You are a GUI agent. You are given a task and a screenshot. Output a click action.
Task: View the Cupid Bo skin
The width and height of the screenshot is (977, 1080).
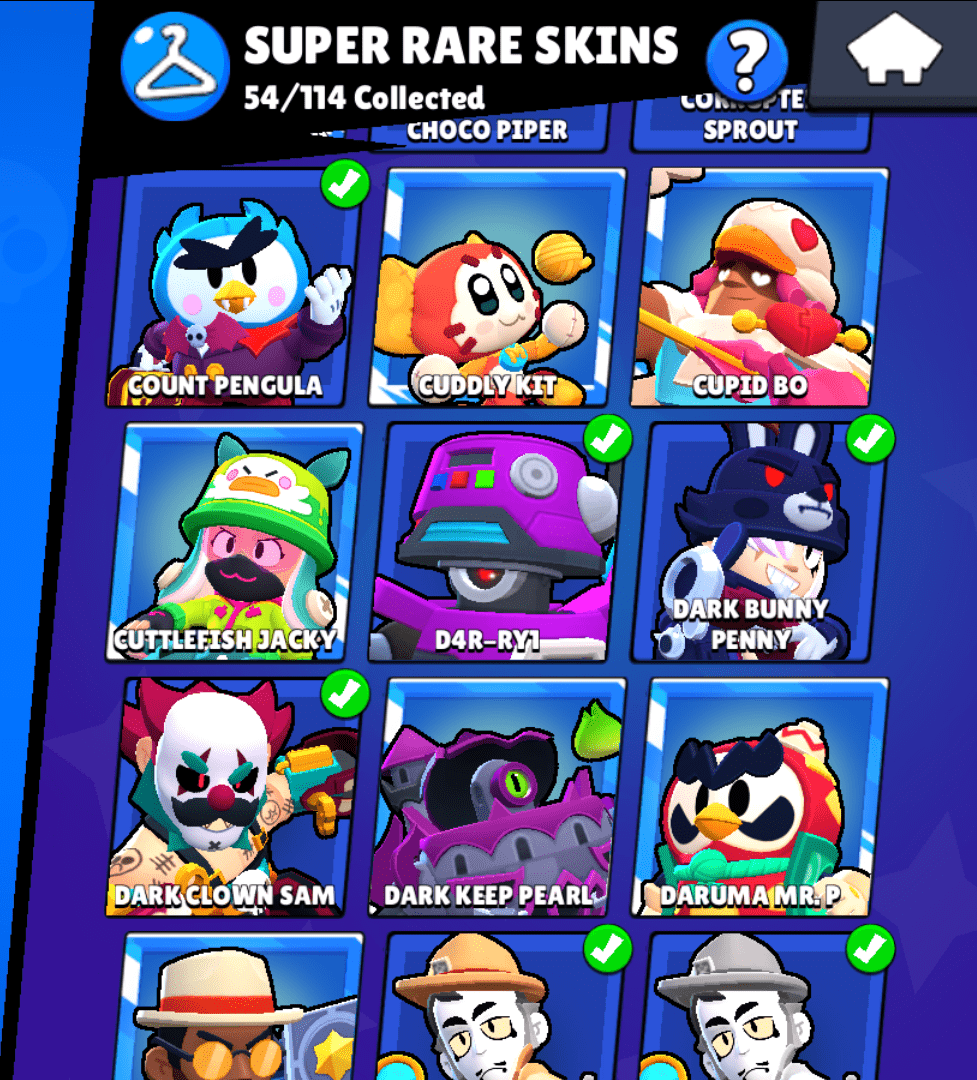point(762,290)
